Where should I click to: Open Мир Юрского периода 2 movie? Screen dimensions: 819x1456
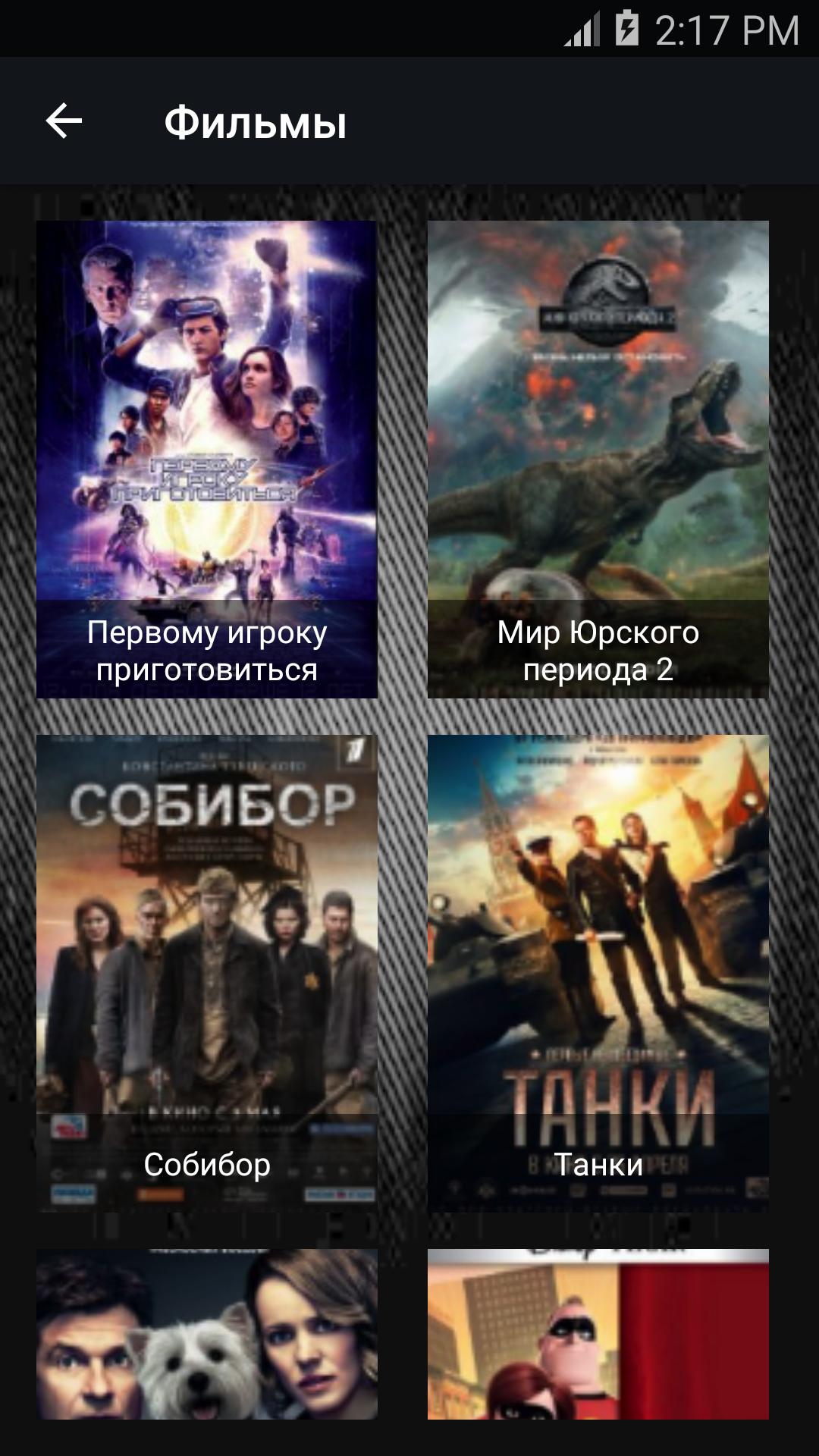coord(598,459)
